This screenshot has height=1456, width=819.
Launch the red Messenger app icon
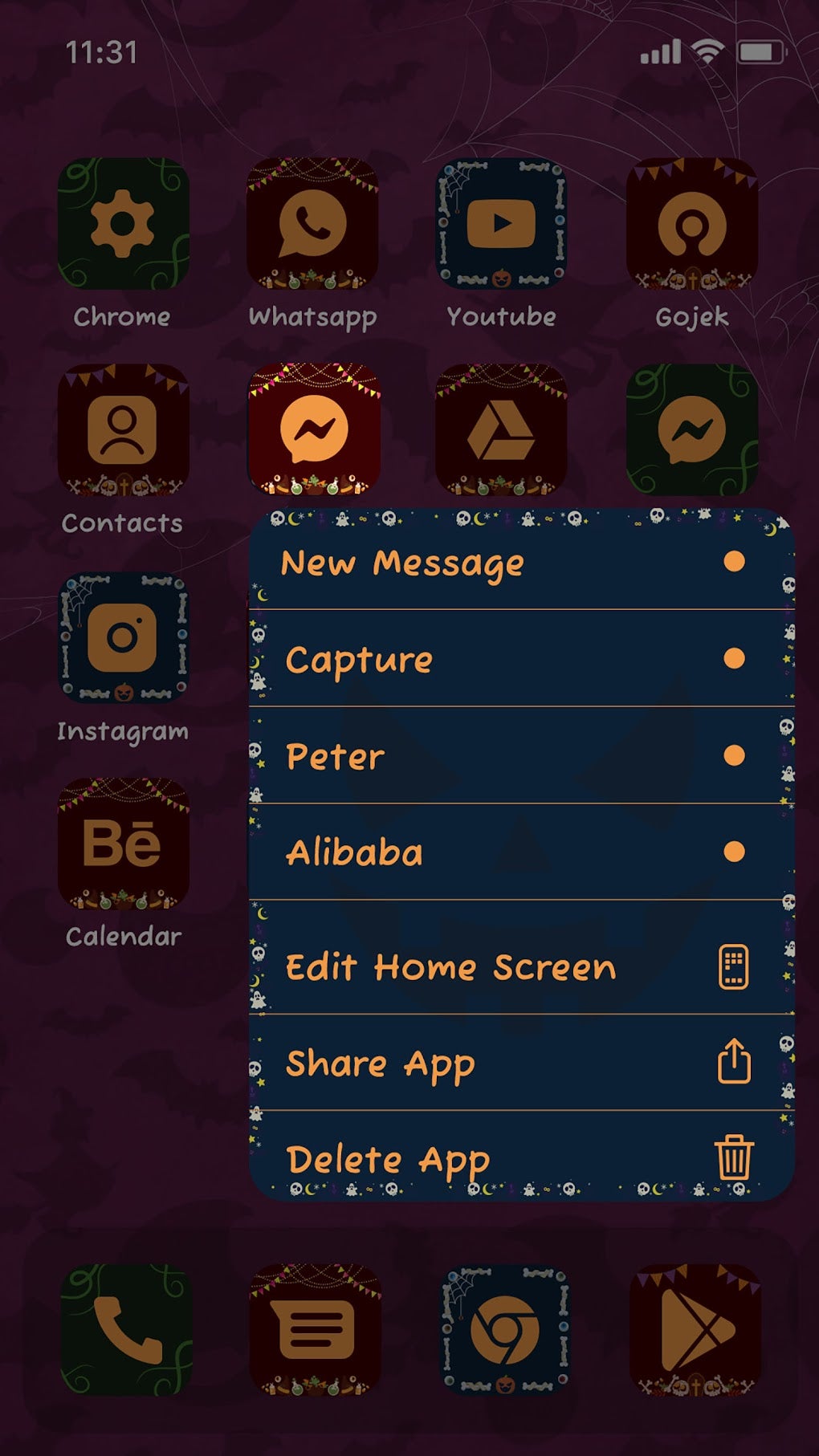click(315, 433)
